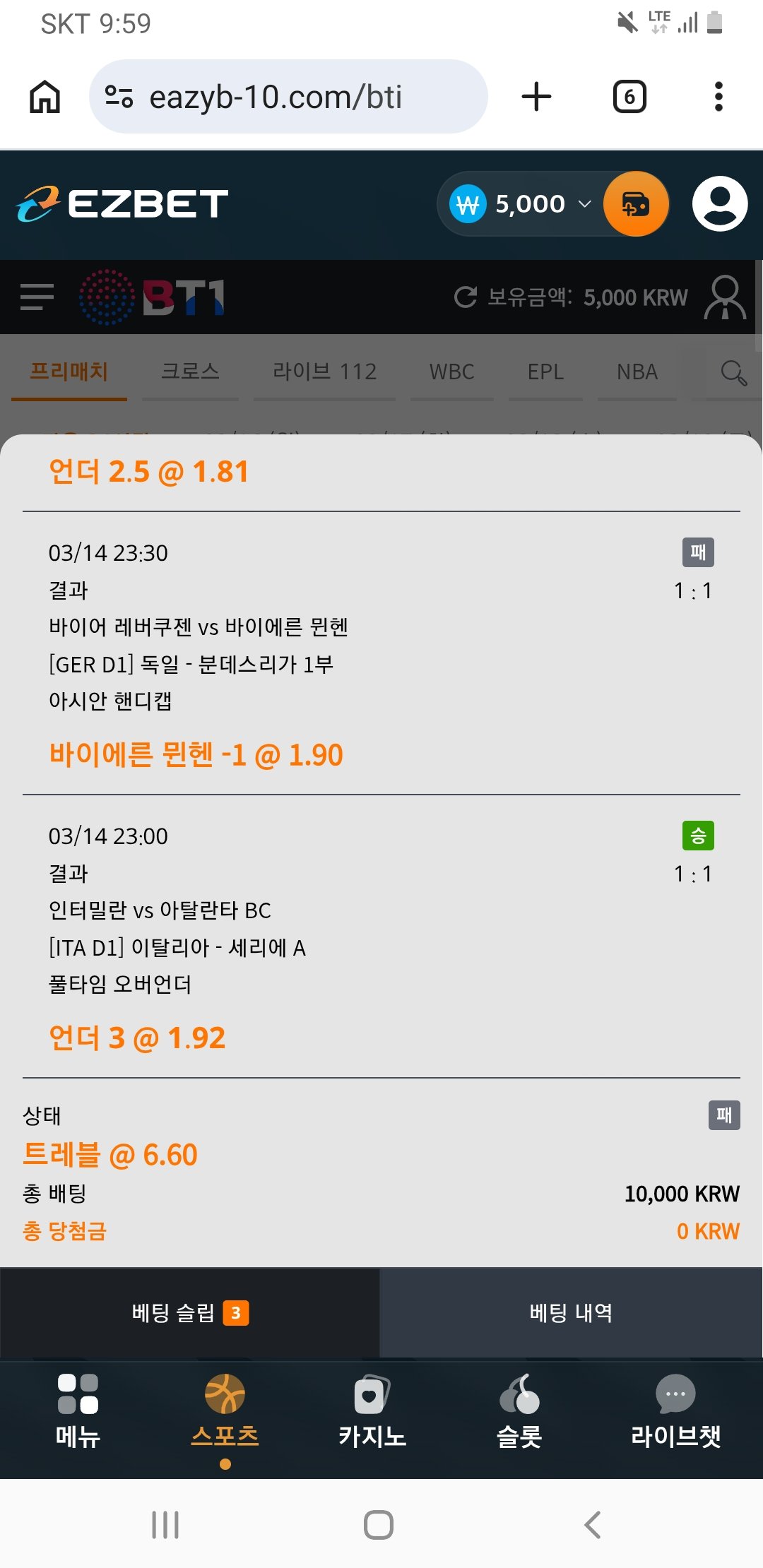Open the browser overflow menu
763x1568 pixels.
[718, 97]
